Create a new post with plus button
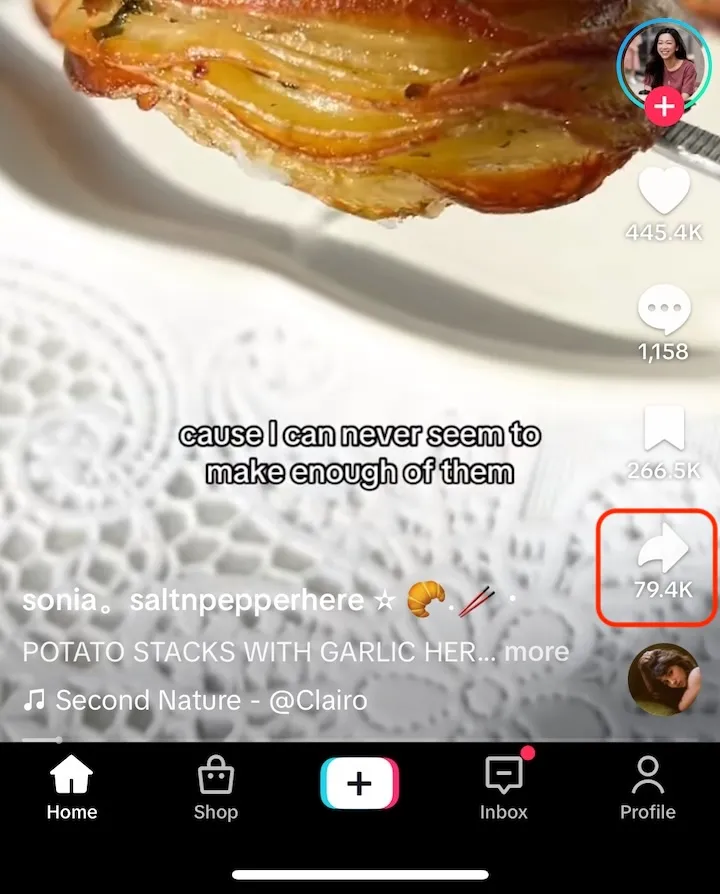Image resolution: width=720 pixels, height=894 pixels. (x=359, y=783)
